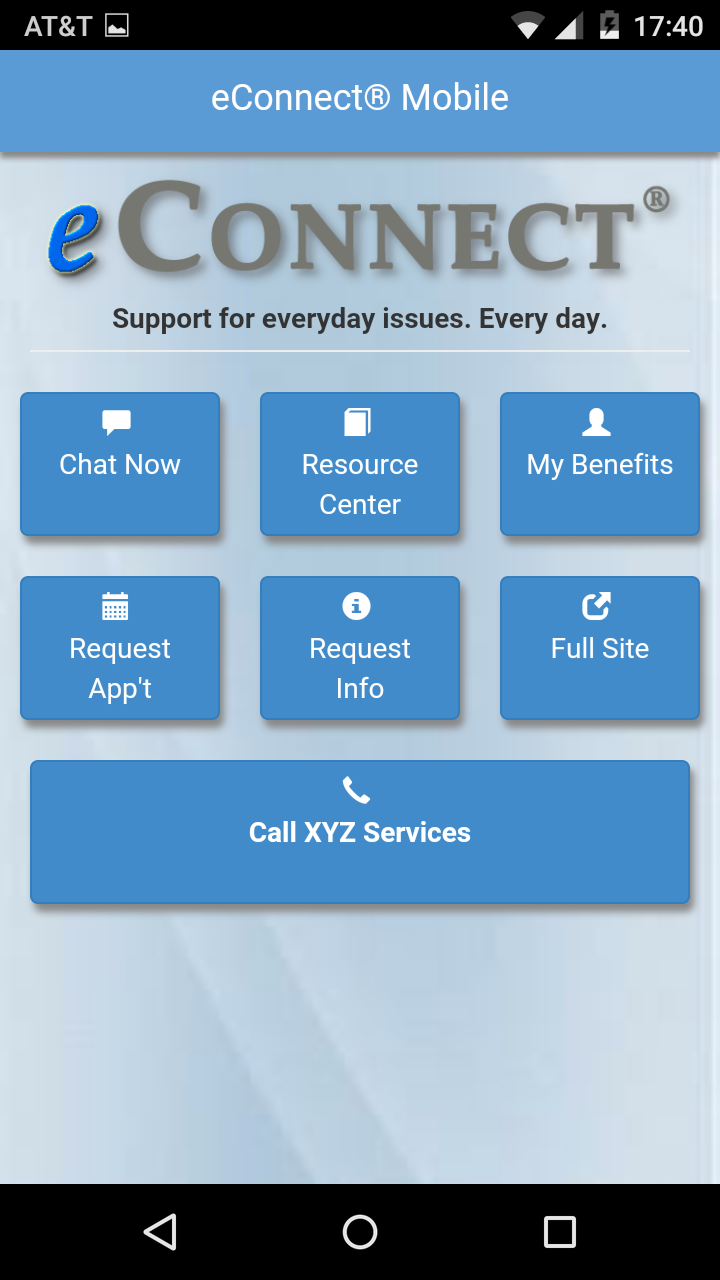Call XYZ Services

tap(360, 832)
